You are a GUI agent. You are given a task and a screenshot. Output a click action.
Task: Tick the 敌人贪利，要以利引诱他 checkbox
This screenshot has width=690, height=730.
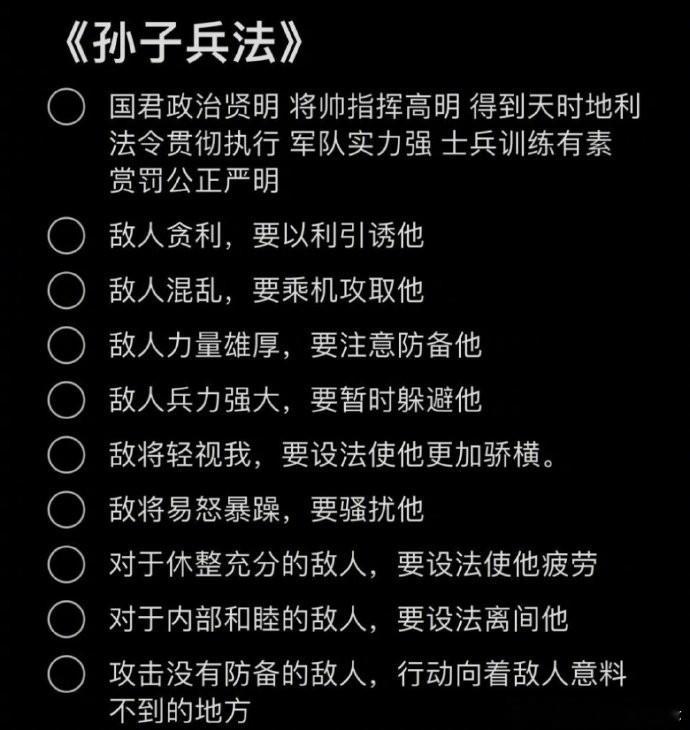coord(65,236)
